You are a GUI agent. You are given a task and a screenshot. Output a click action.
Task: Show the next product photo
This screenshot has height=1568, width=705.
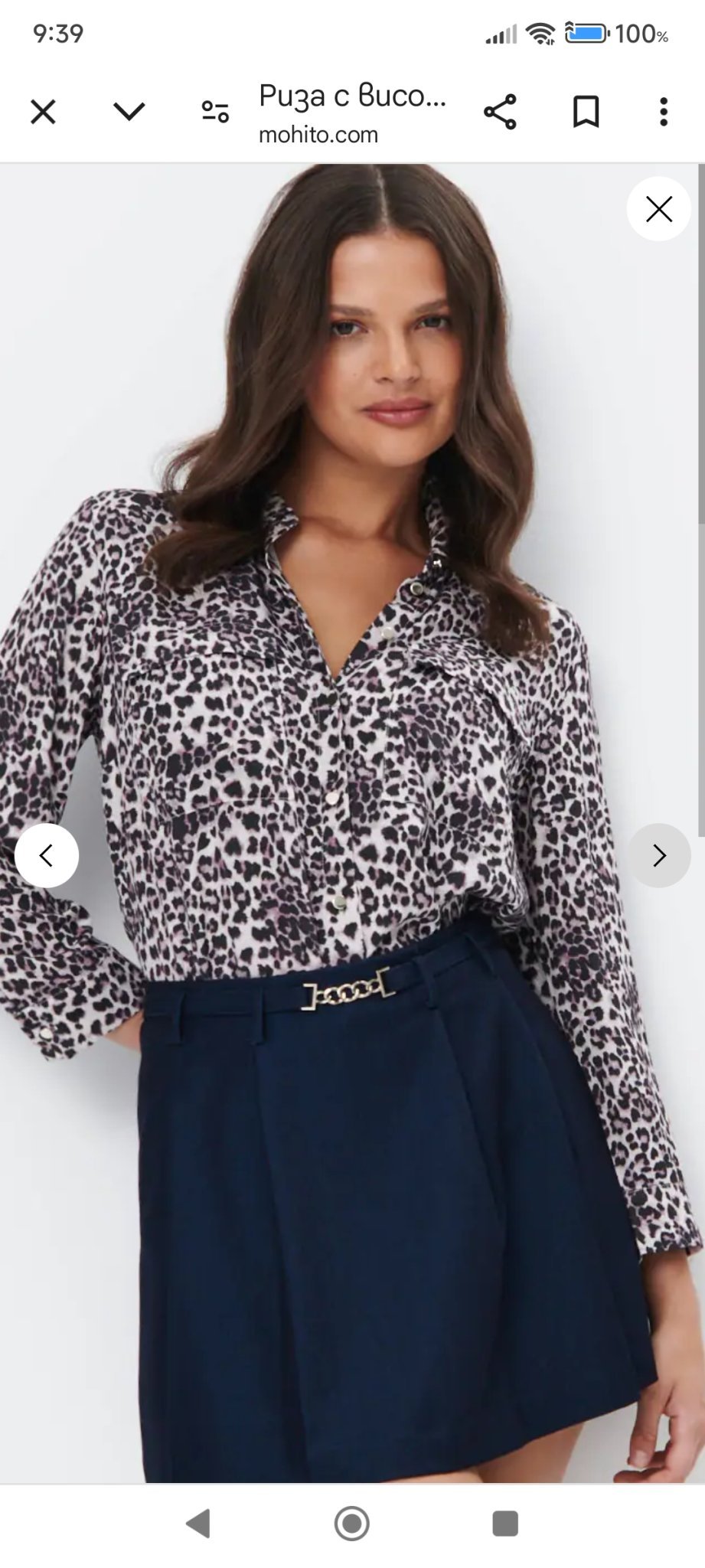coord(659,855)
